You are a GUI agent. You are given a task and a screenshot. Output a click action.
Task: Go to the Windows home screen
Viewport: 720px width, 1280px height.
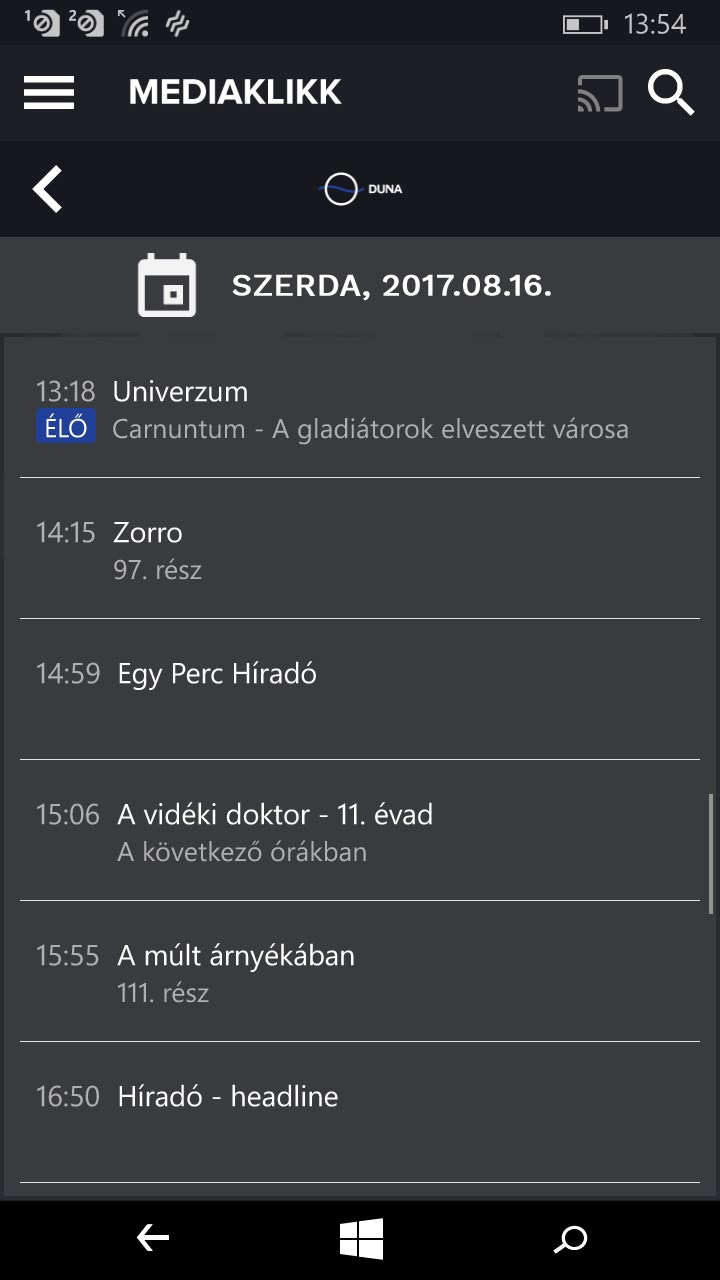coord(361,1240)
